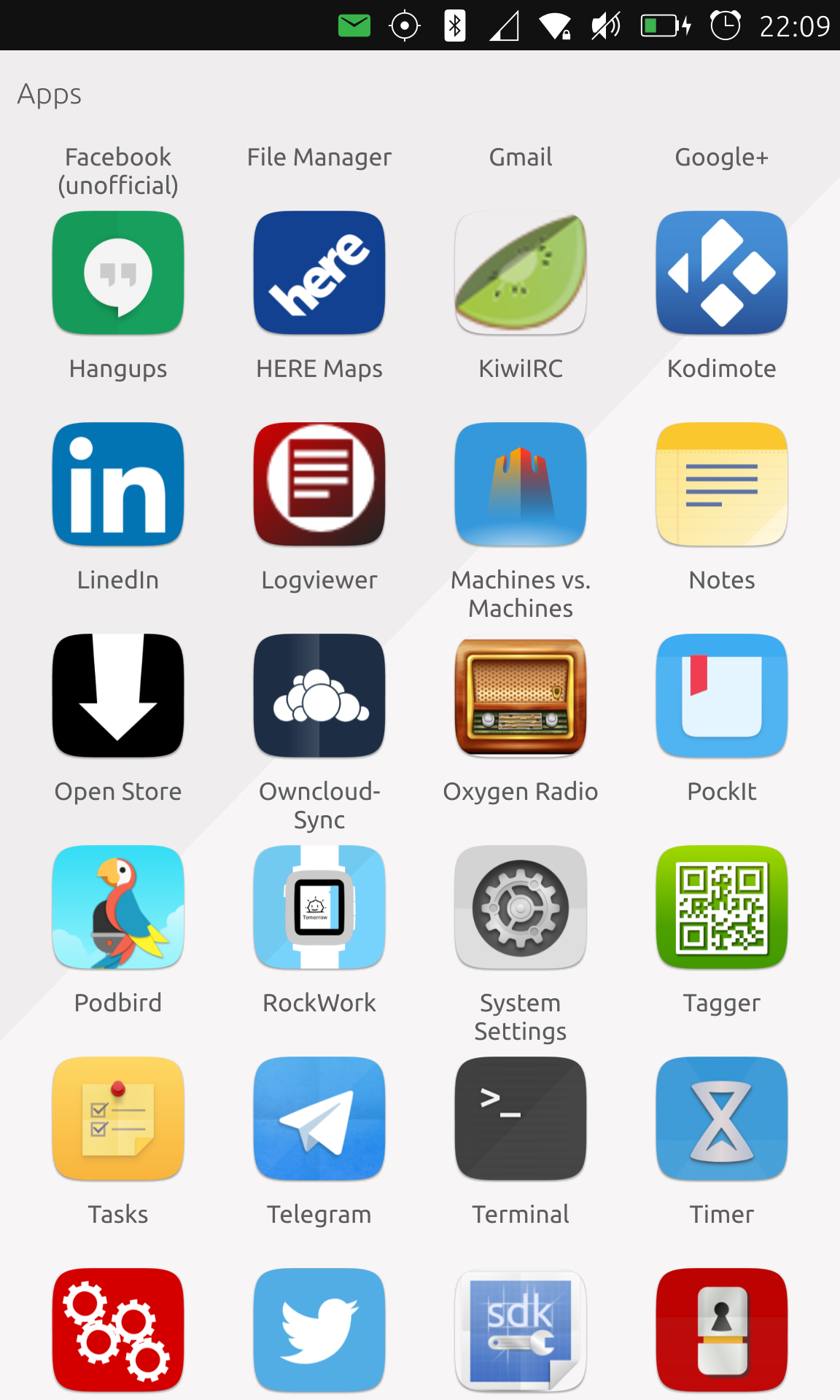The height and width of the screenshot is (1400, 840).
Task: Open the Terminal app
Action: click(x=521, y=1119)
